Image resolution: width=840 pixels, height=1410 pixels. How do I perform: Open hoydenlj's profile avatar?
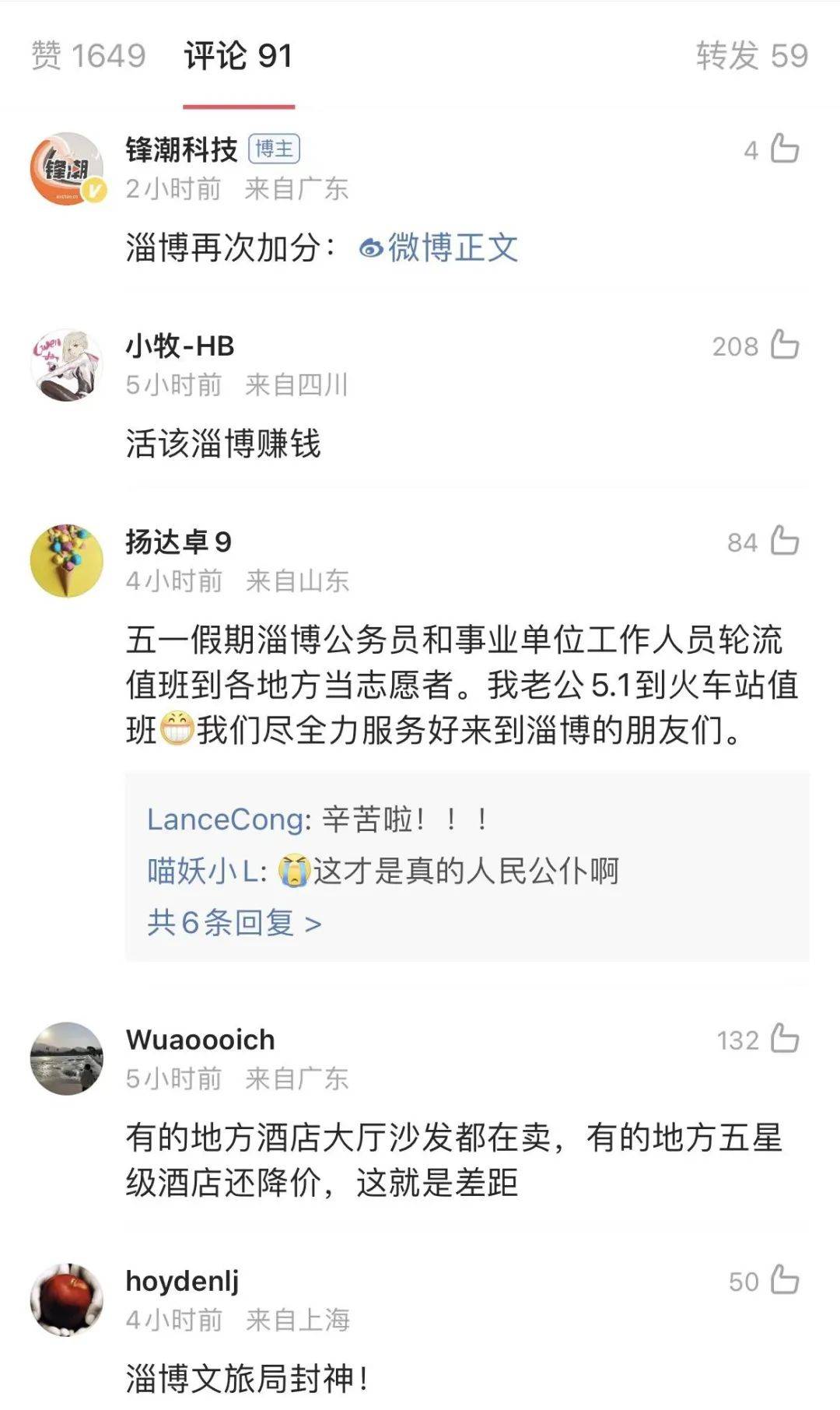(67, 1300)
